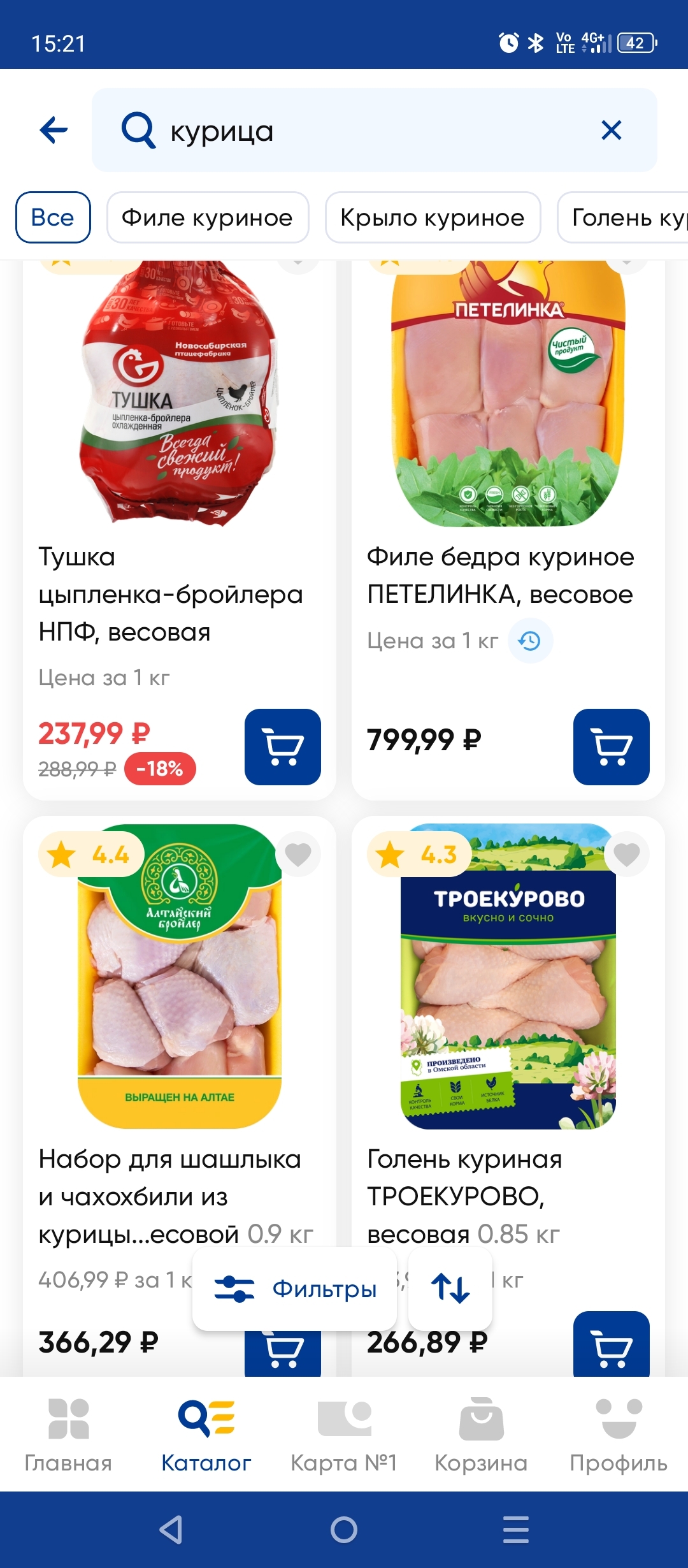Add Тушка цыпленка-бройлера НПФ to cart
The height and width of the screenshot is (1568, 688).
(282, 746)
